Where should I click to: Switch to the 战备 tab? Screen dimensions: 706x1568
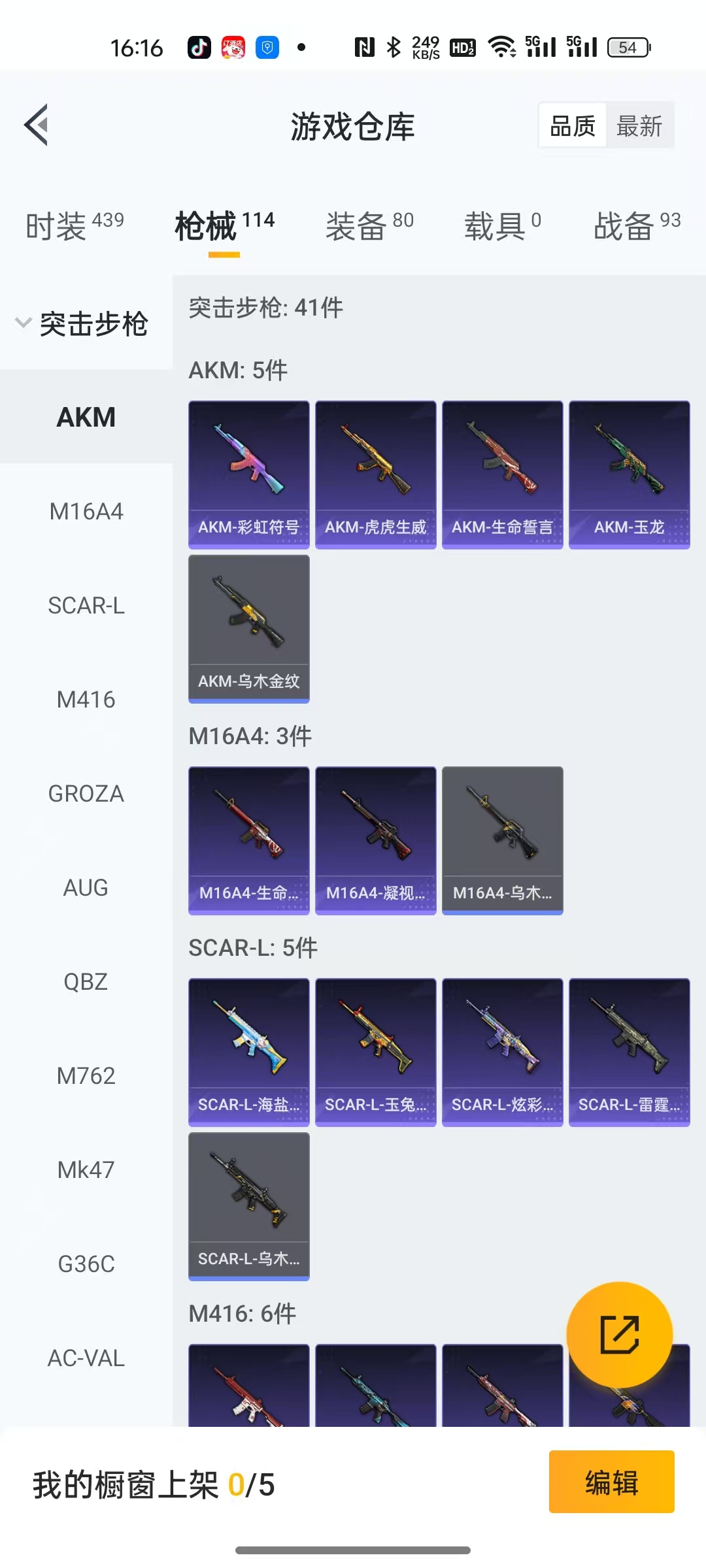pos(637,226)
